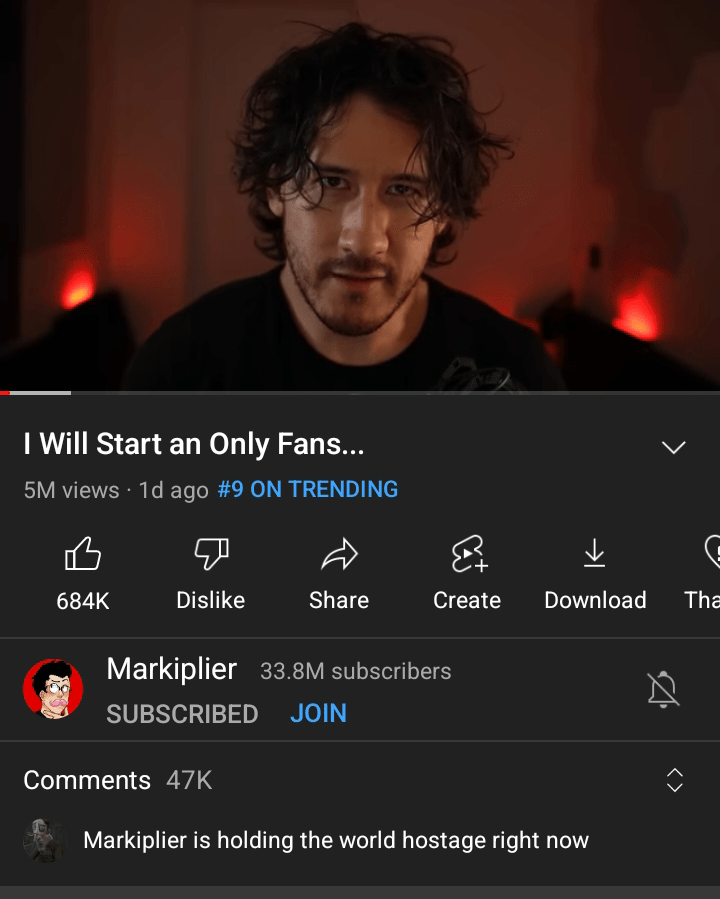Open the Create Short option
This screenshot has height=899, width=720.
[x=466, y=570]
